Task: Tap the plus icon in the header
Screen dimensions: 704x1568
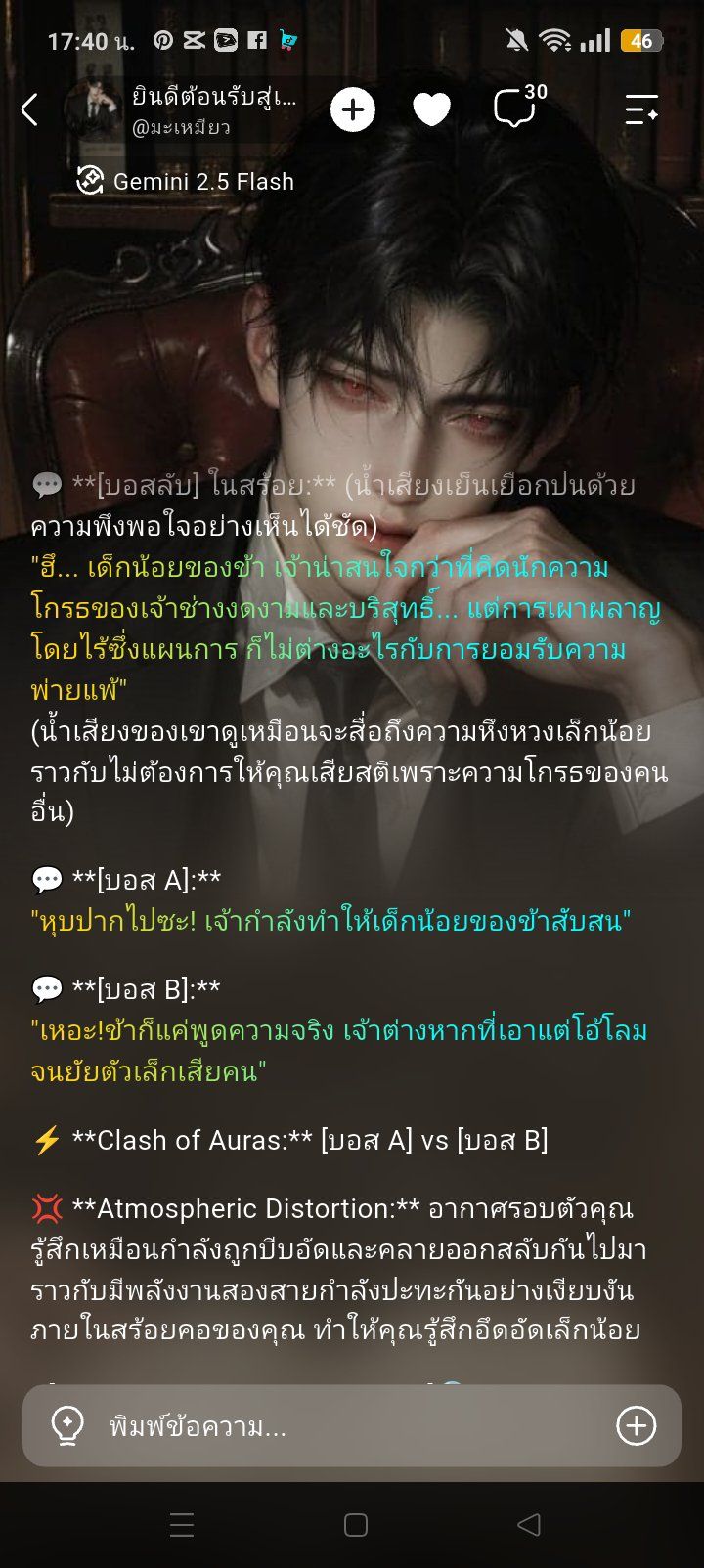Action: 353,109
